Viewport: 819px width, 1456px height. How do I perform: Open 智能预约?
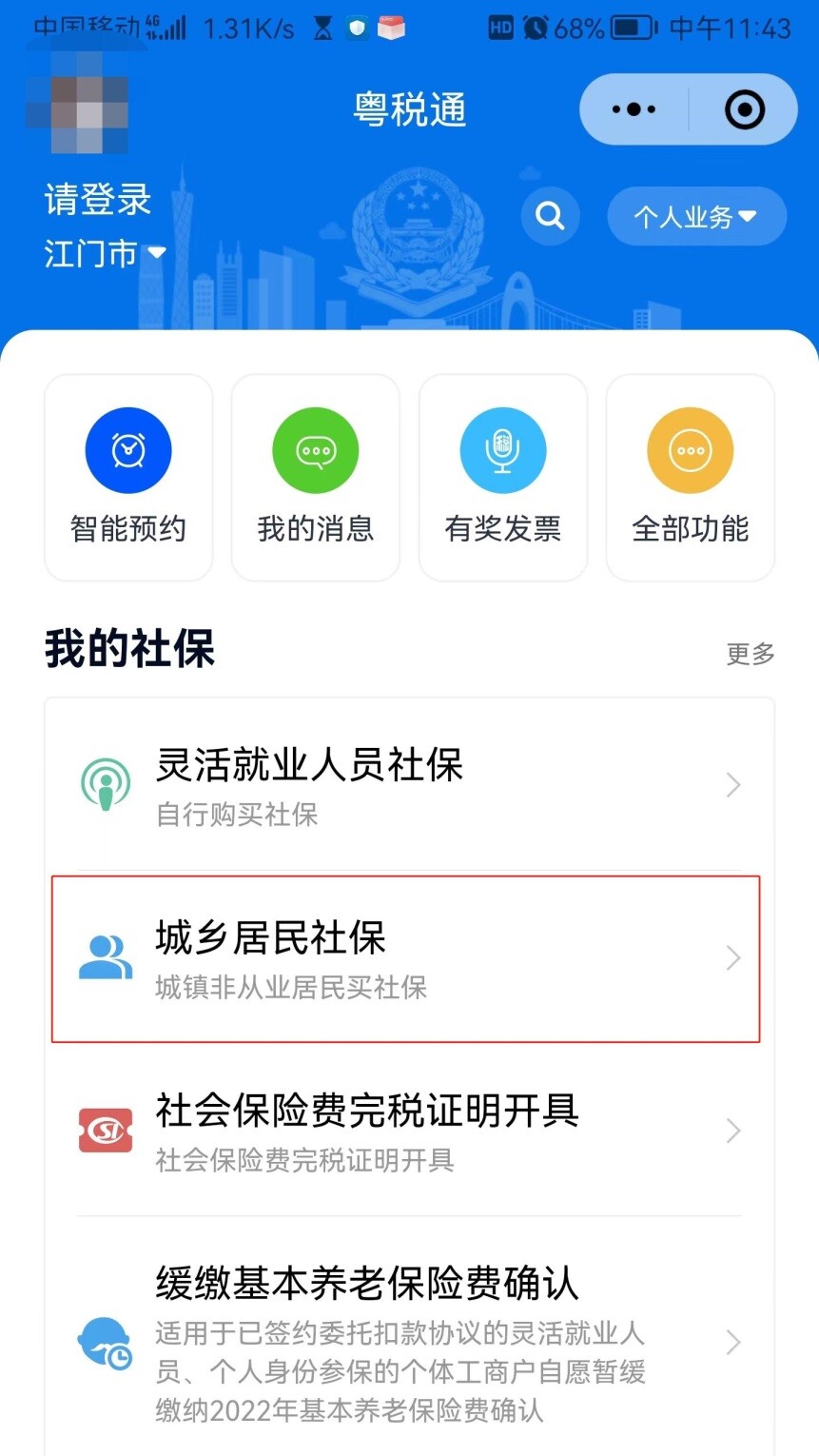[128, 478]
